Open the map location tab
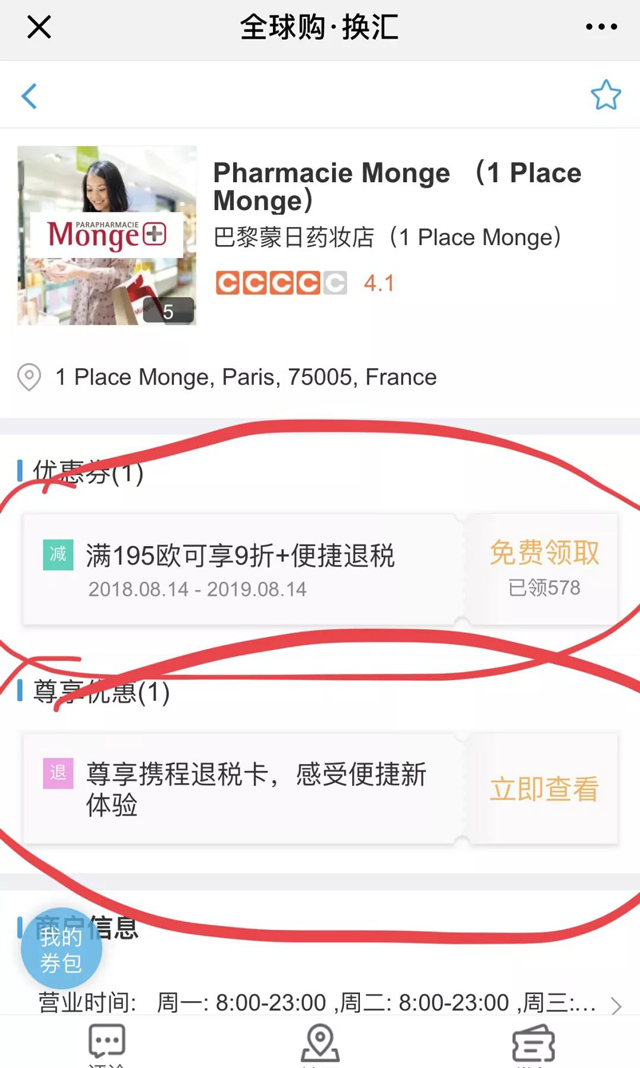640x1068 pixels. point(320,1043)
